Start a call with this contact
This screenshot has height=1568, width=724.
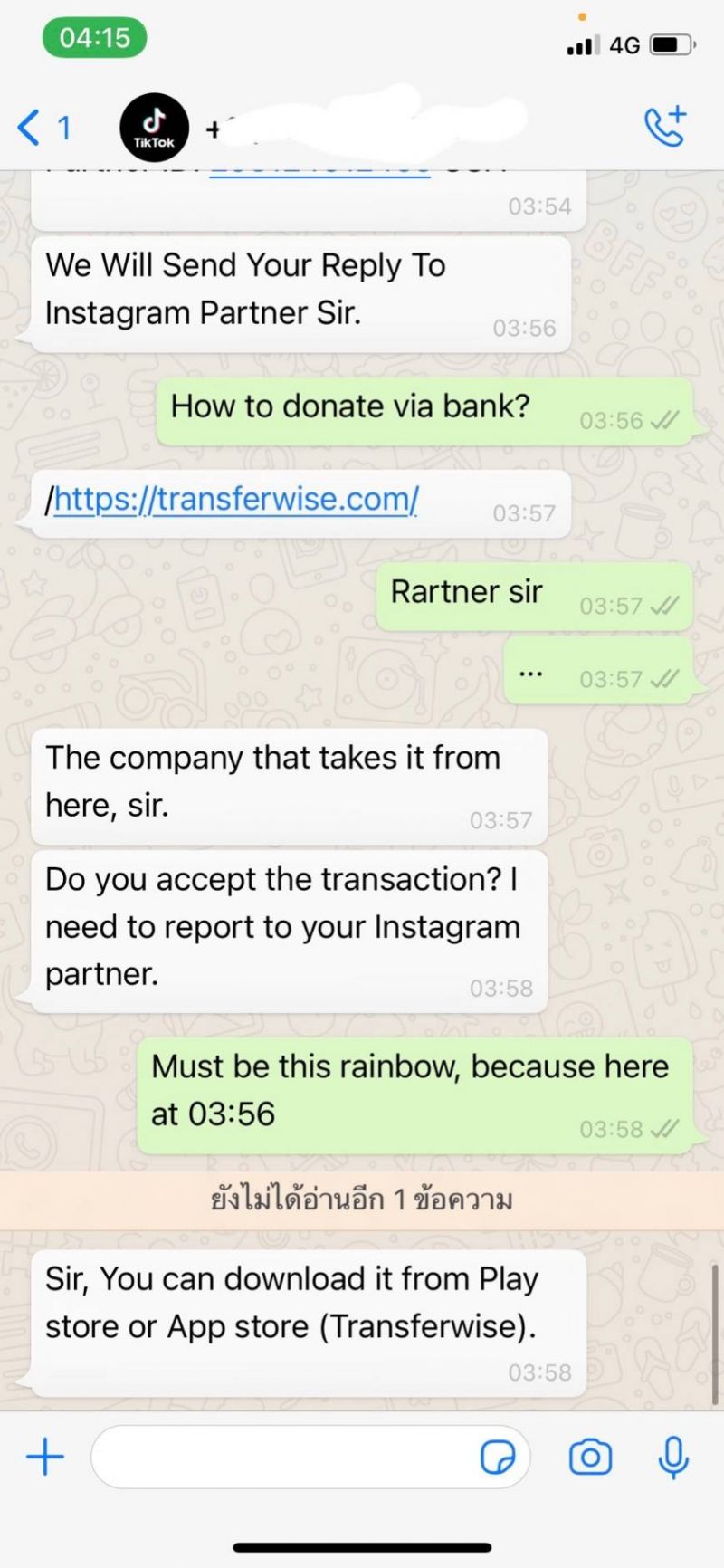(x=665, y=126)
